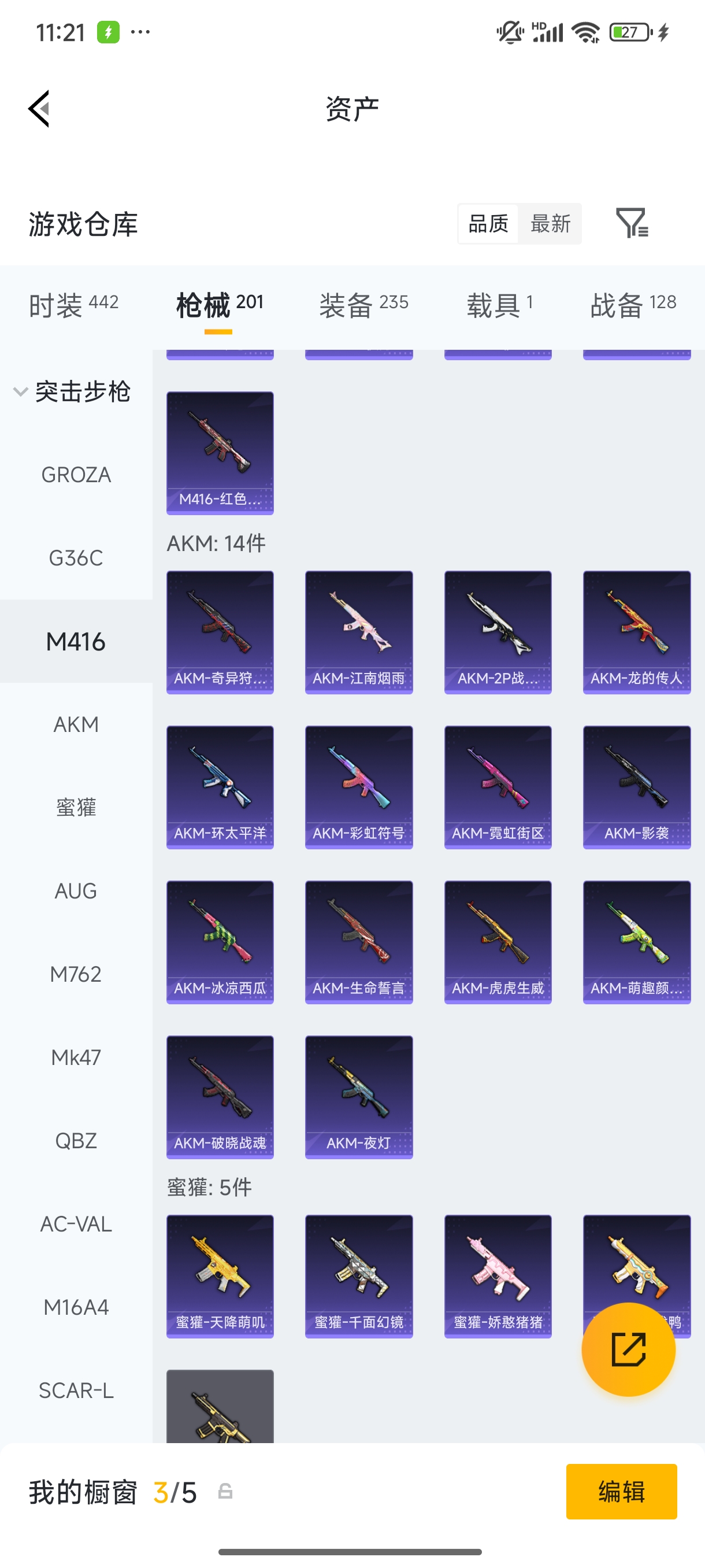This screenshot has height=1568, width=705.
Task: Switch to the 时装 tab
Action: click(73, 304)
